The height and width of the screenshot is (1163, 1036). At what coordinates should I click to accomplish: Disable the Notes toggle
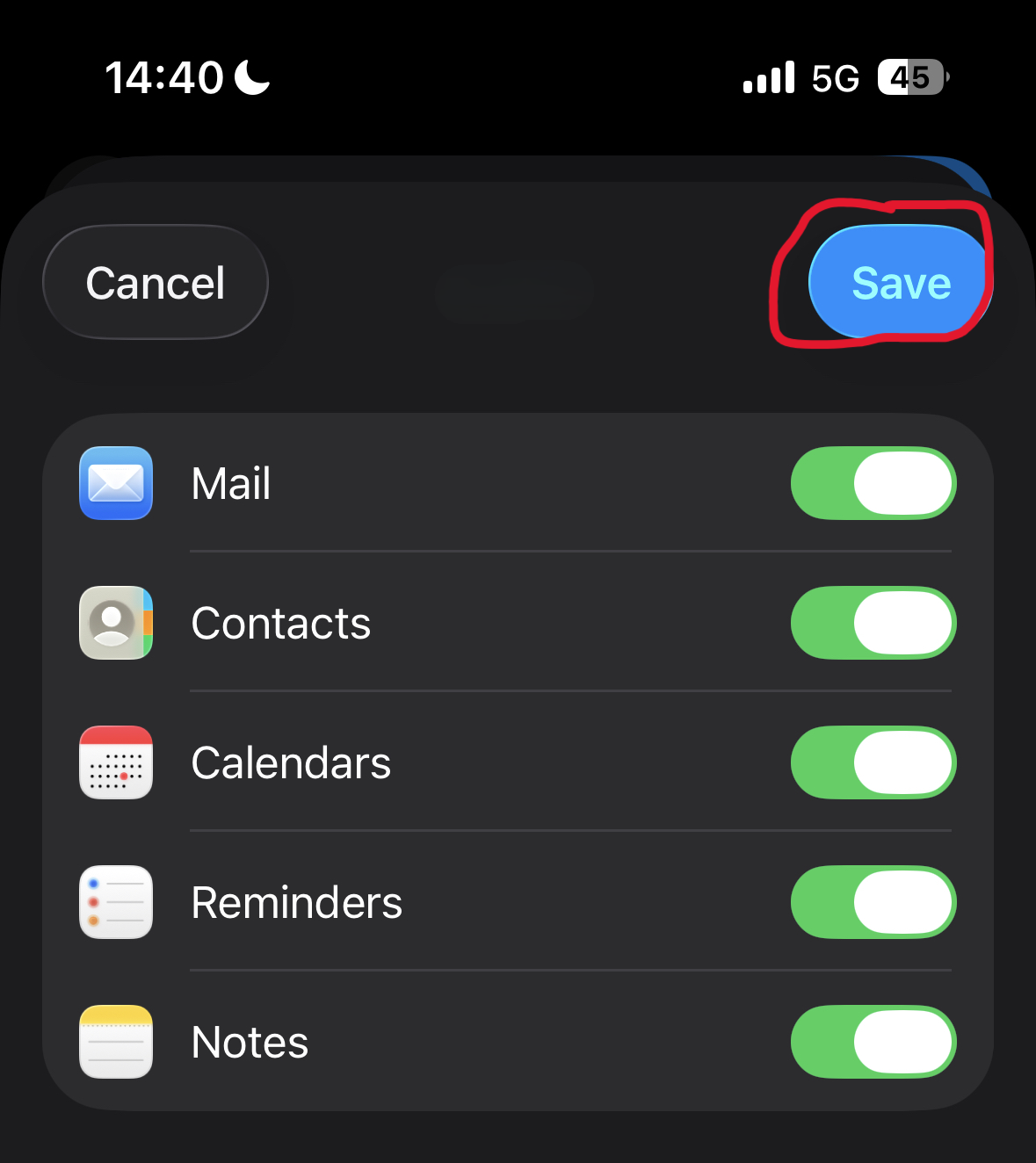pyautogui.click(x=873, y=1042)
